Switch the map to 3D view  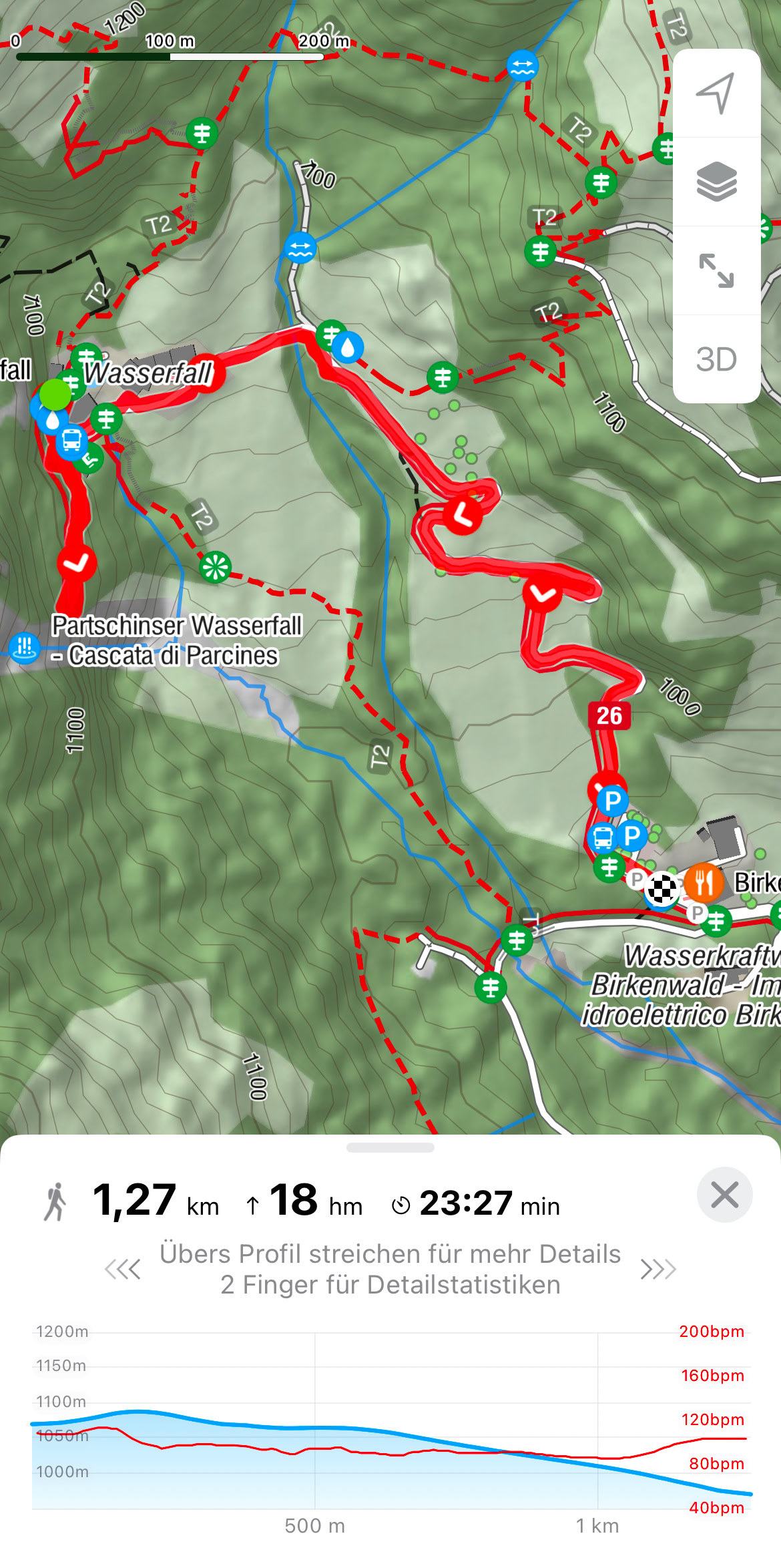pos(716,359)
